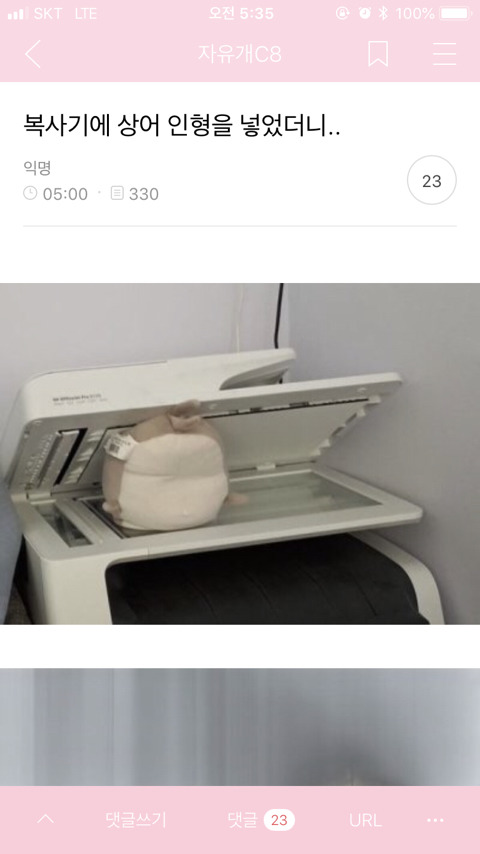Bookmark this post

[378, 54]
